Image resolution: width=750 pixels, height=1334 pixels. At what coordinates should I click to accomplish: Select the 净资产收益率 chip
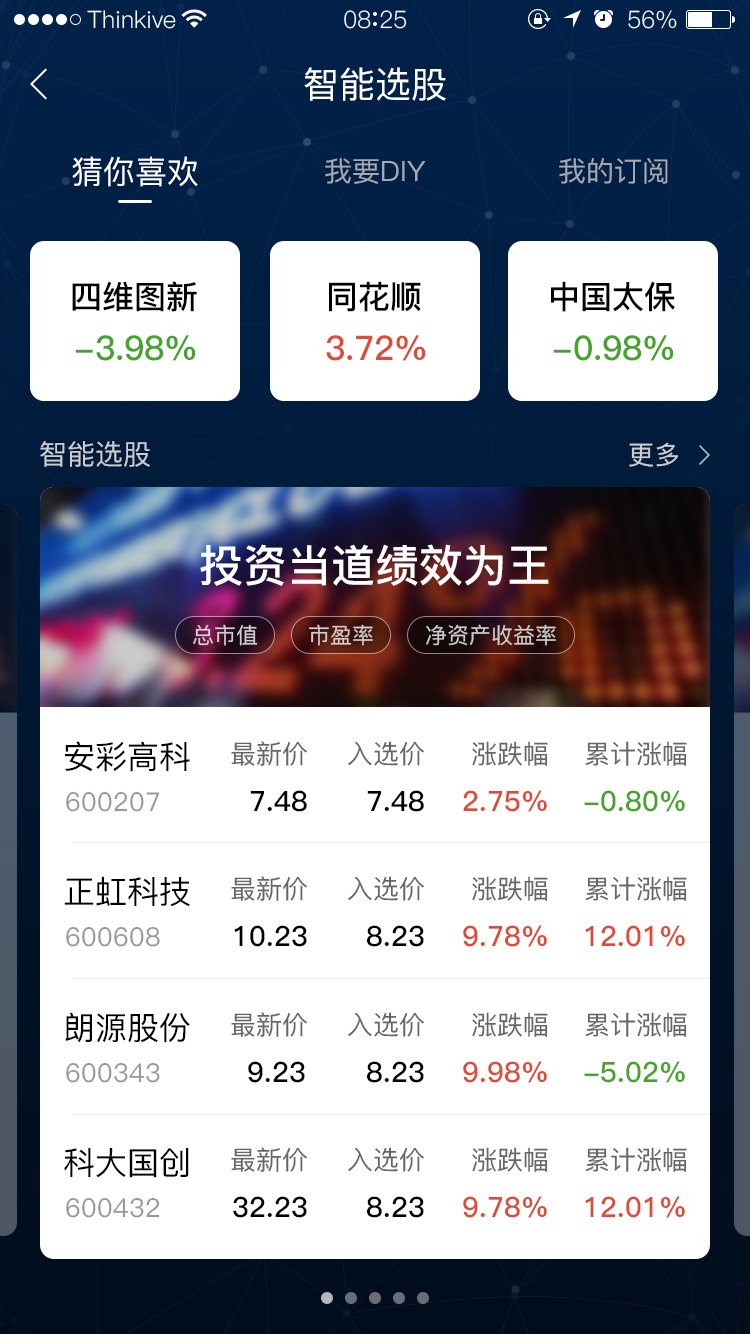click(x=491, y=635)
